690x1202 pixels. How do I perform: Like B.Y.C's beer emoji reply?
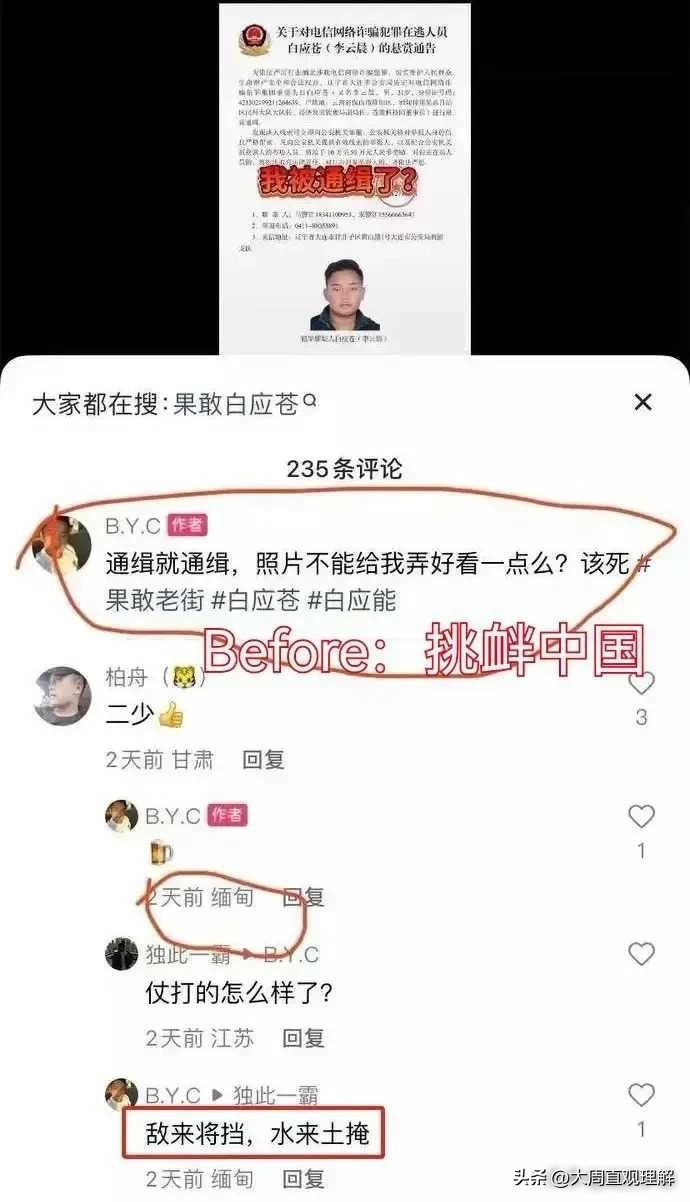[x=641, y=817]
